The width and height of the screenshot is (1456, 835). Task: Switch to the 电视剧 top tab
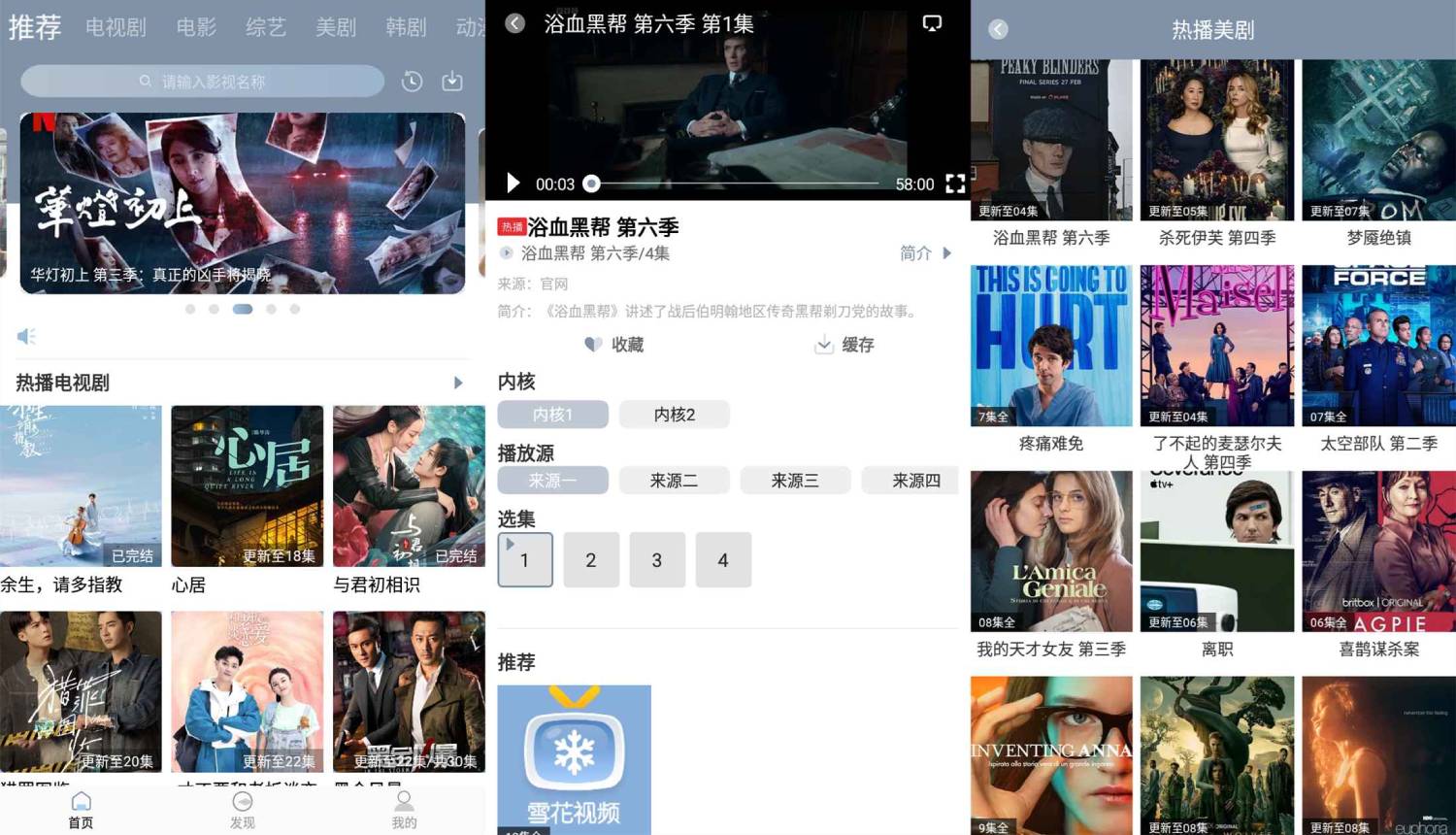tap(116, 27)
